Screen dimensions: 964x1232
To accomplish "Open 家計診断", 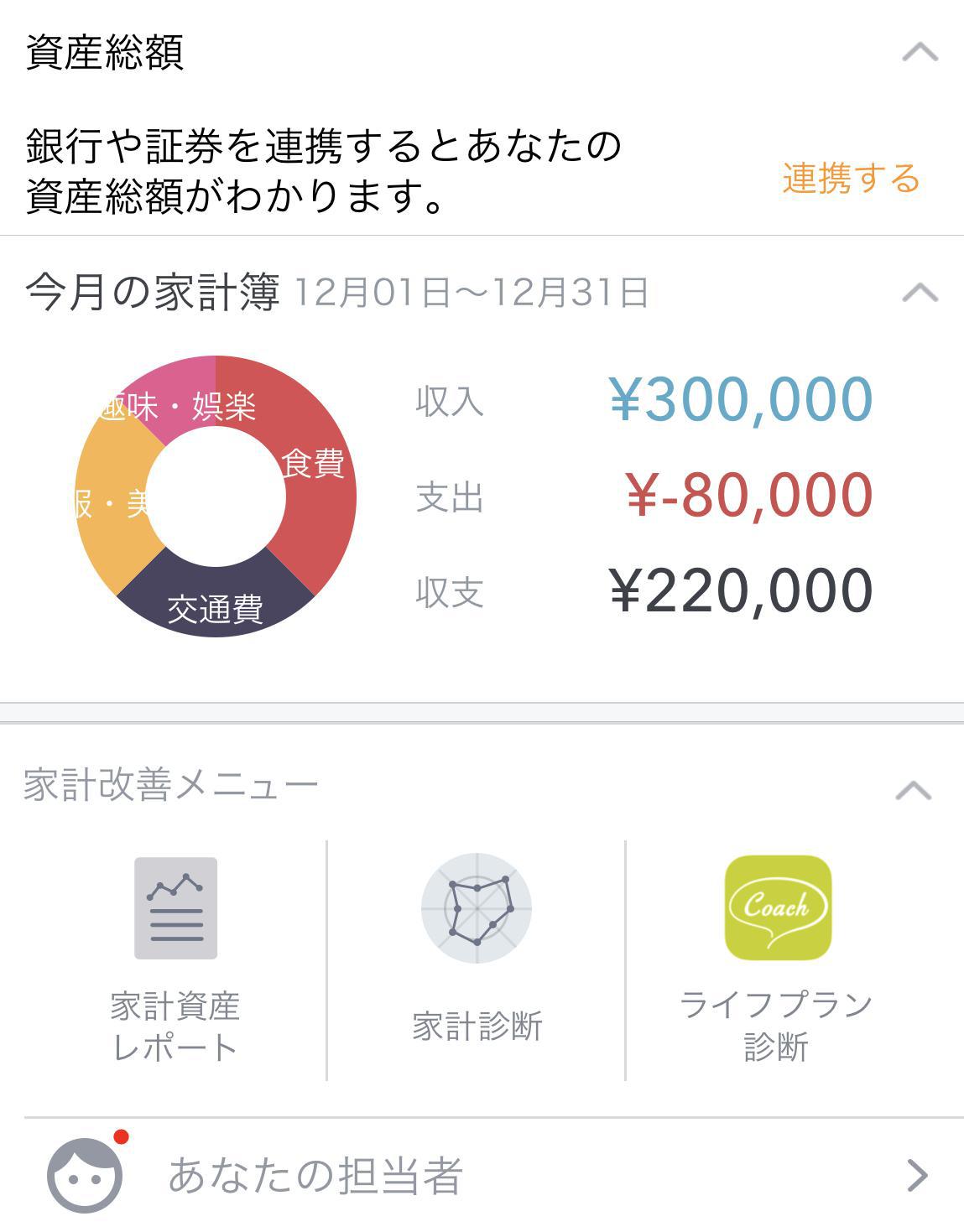I will pos(477,948).
